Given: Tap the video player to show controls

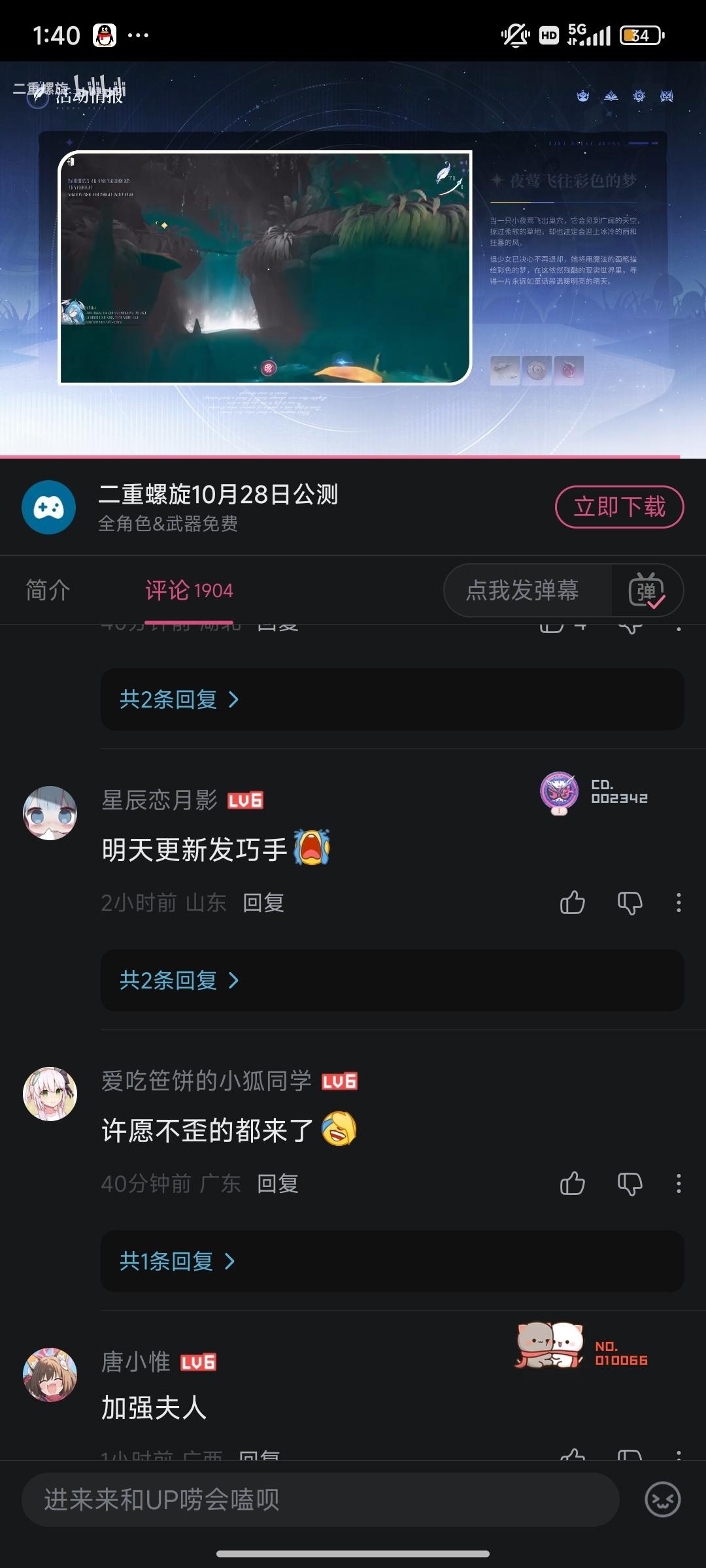Looking at the screenshot, I should (353, 260).
